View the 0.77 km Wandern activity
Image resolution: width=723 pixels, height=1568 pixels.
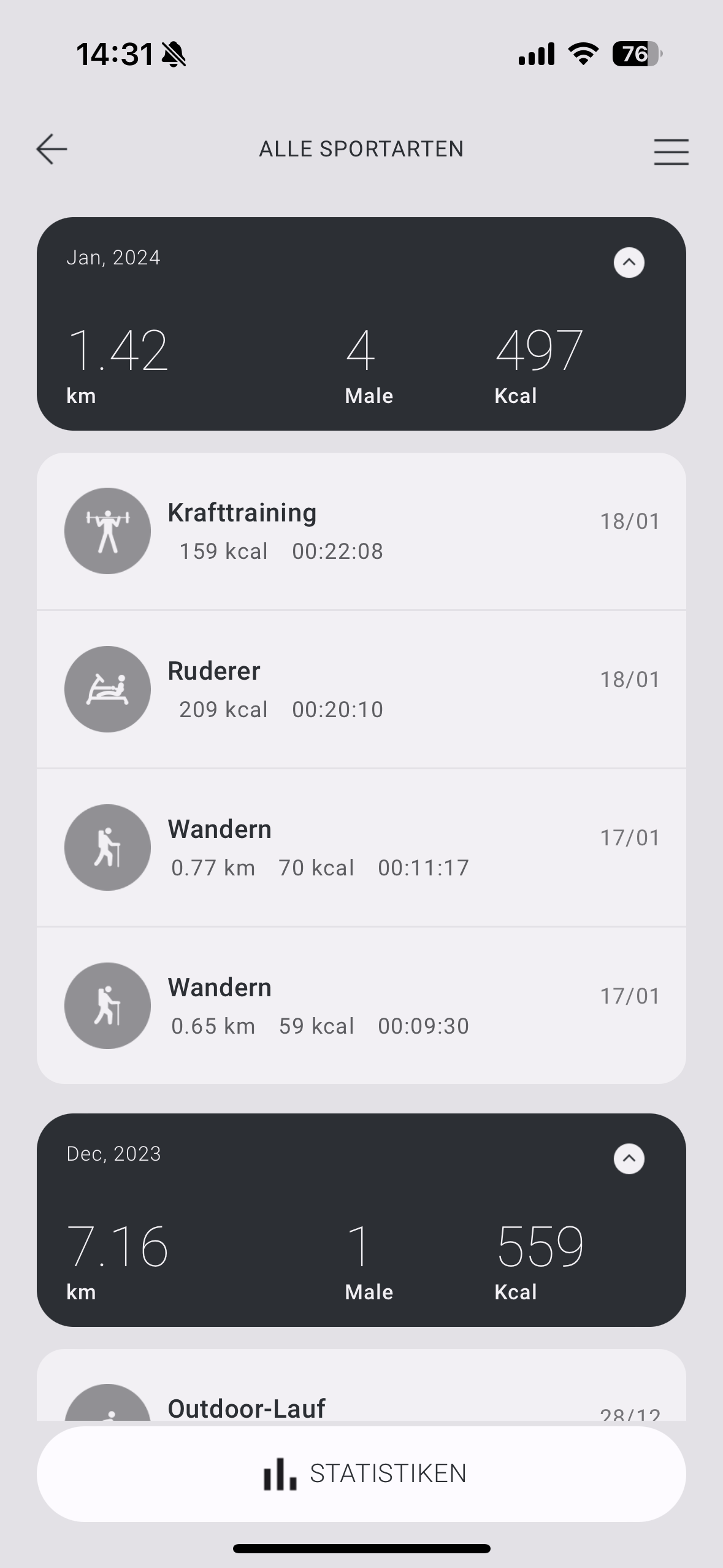361,848
